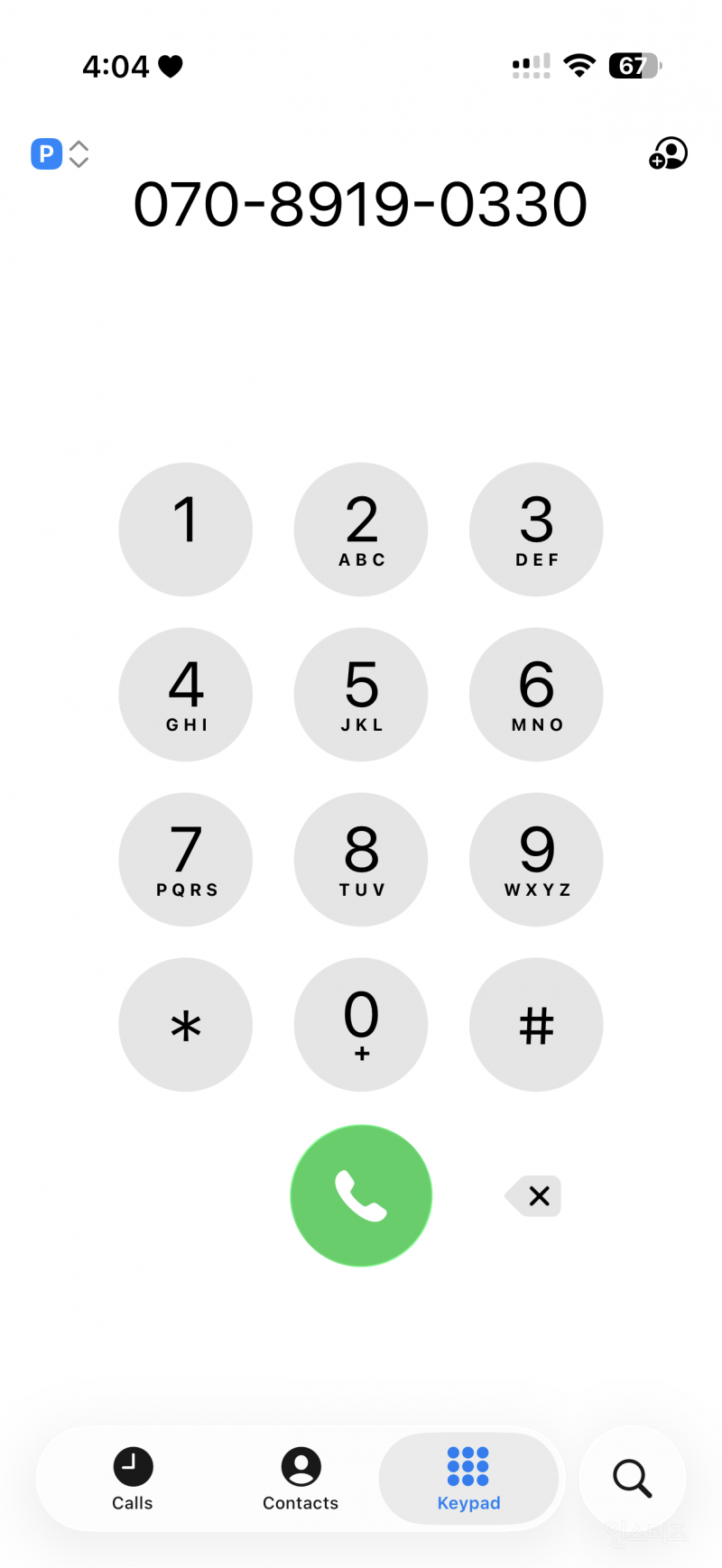Dial the 8 TUV key

361,860
